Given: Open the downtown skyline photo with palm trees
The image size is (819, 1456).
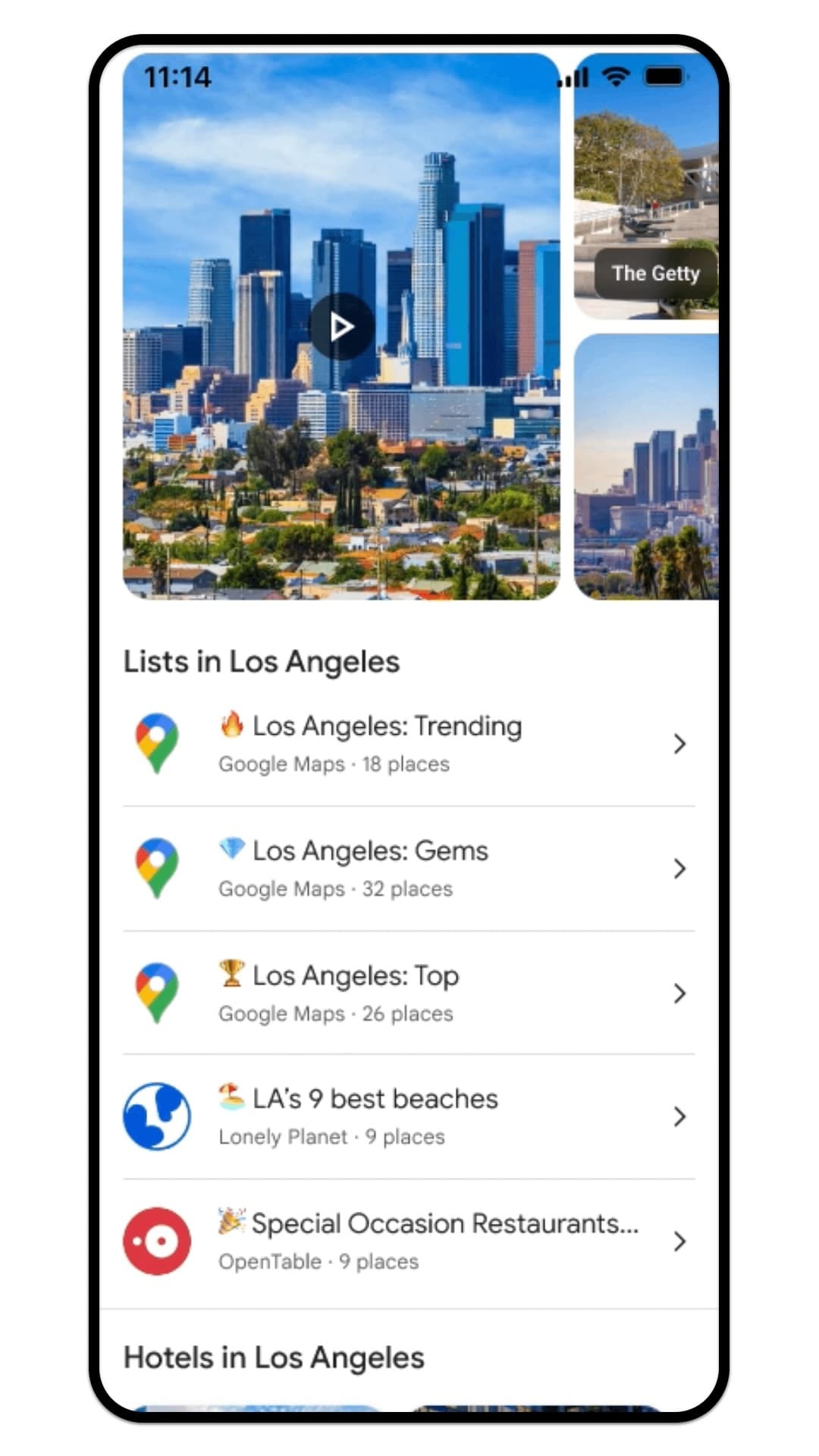Looking at the screenshot, I should point(645,466).
